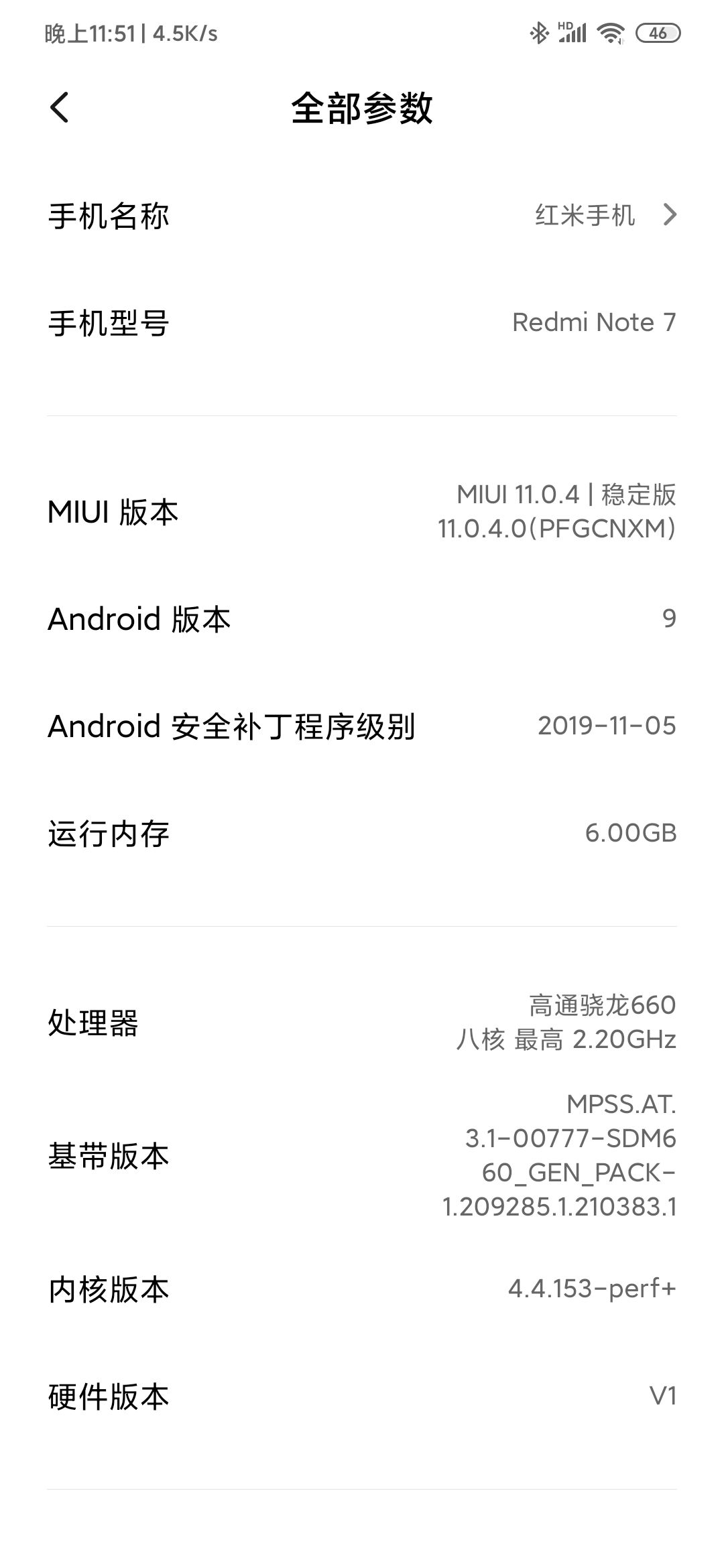Open the 手机名称 row to rename the phone
The height and width of the screenshot is (1568, 724).
(362, 216)
